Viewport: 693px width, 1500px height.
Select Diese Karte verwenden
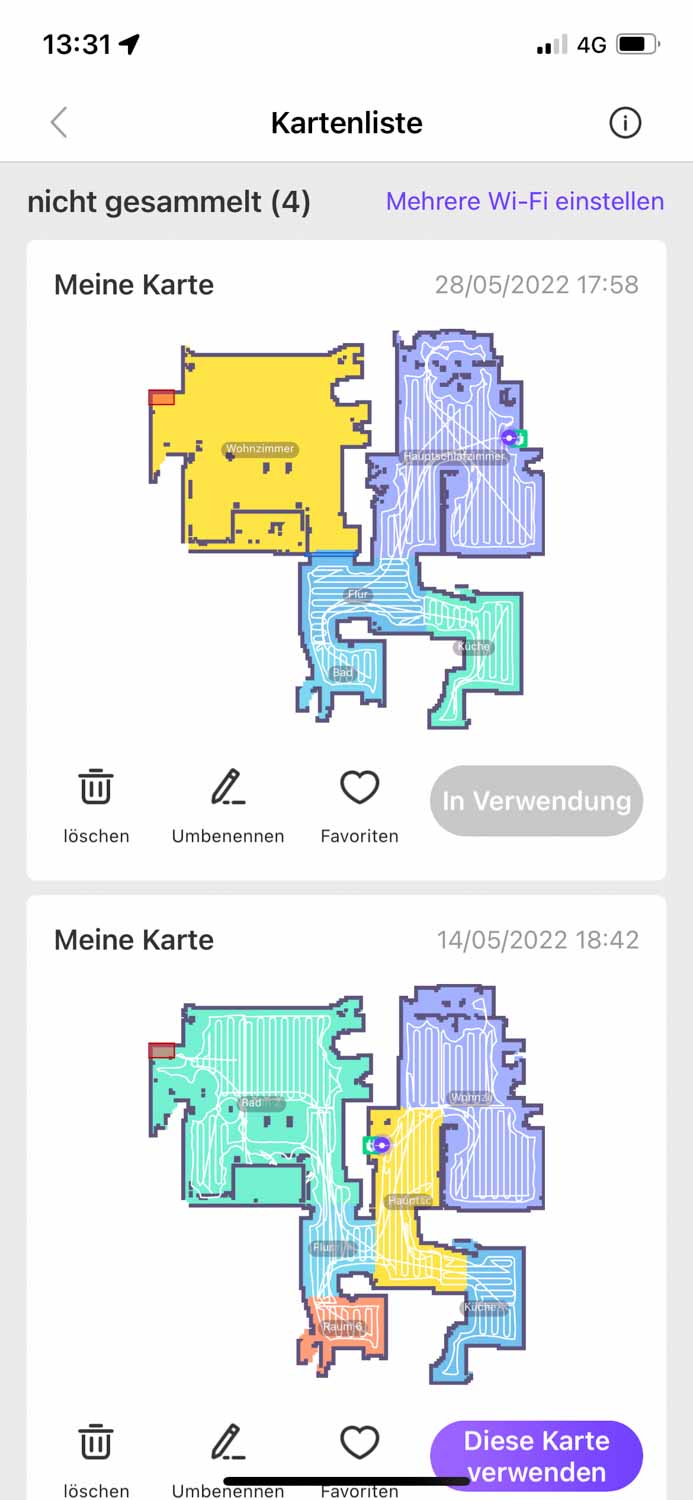pos(537,1456)
